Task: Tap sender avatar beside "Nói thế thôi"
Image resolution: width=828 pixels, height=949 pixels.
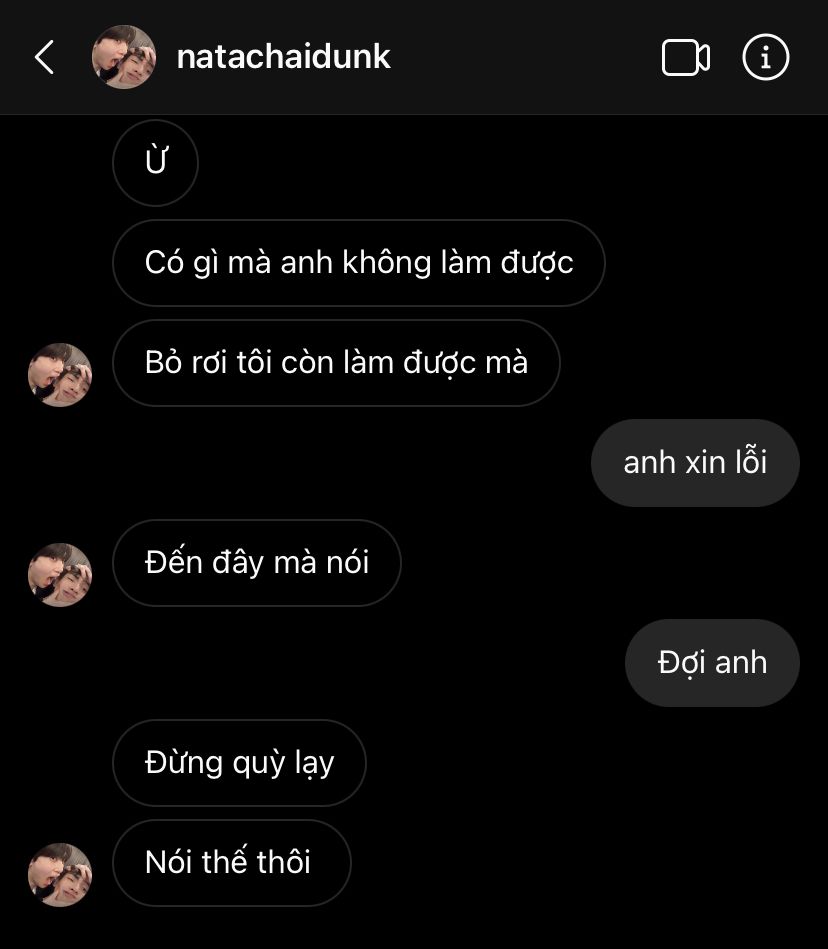Action: tap(60, 874)
